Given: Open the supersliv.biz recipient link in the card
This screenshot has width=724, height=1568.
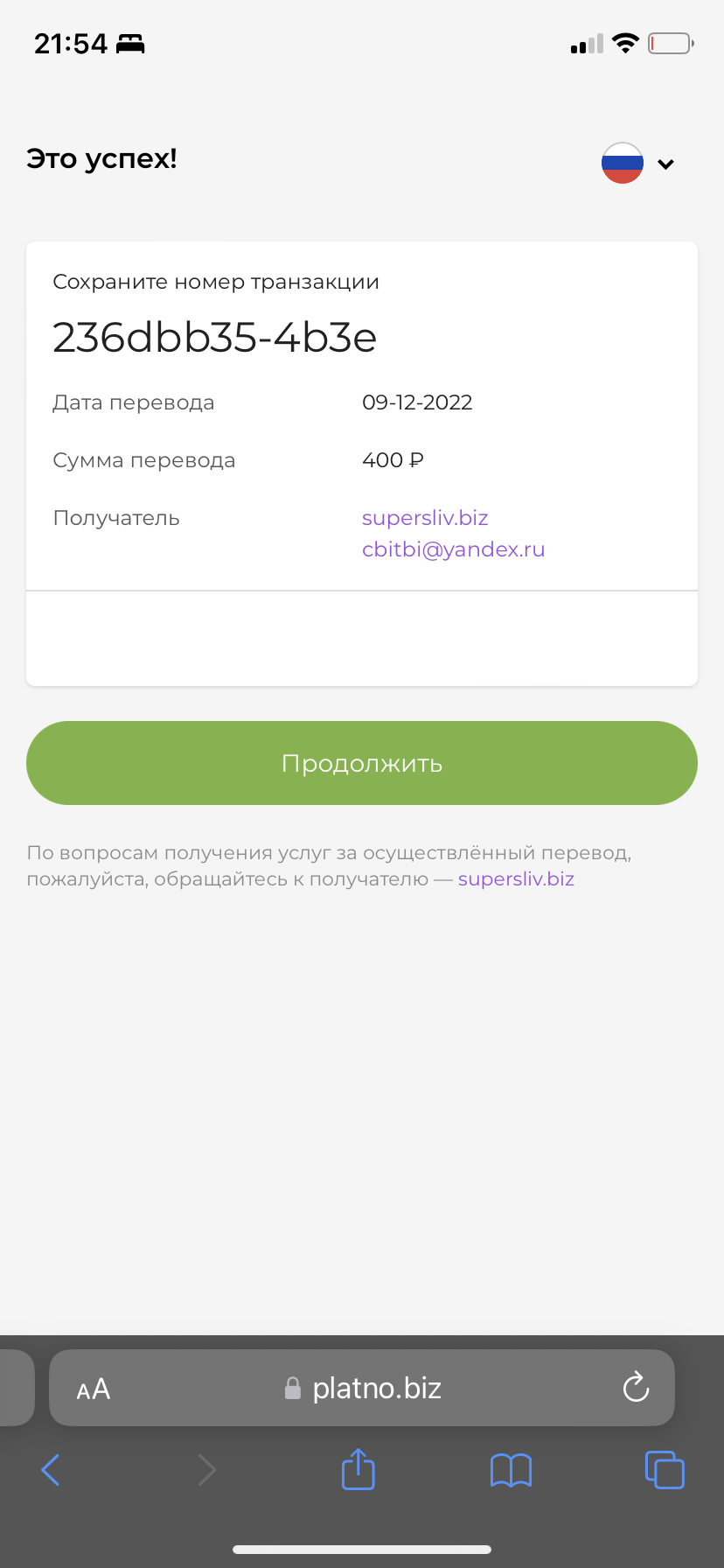Looking at the screenshot, I should tap(425, 518).
